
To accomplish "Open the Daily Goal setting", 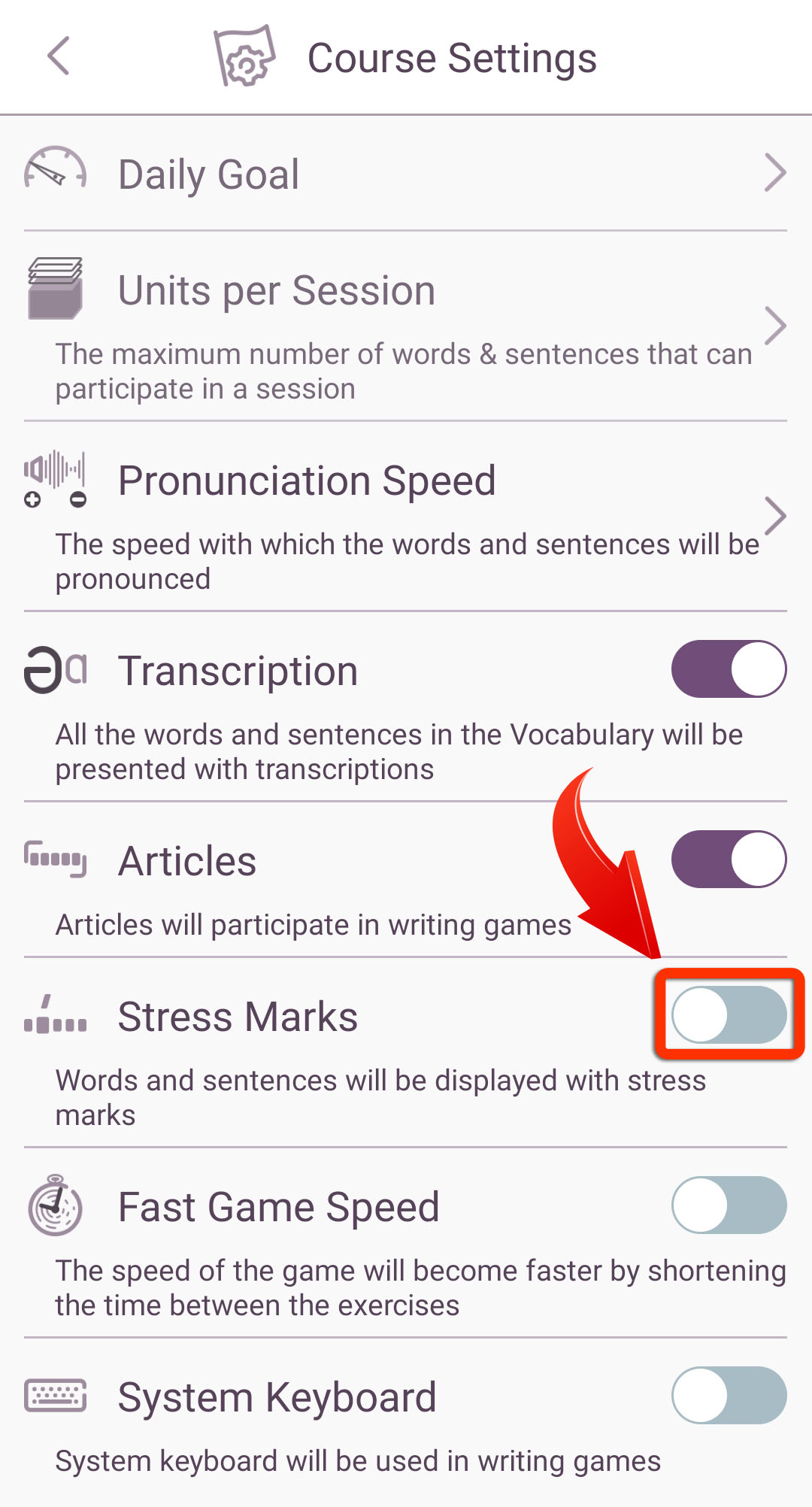I will pyautogui.click(x=406, y=174).
